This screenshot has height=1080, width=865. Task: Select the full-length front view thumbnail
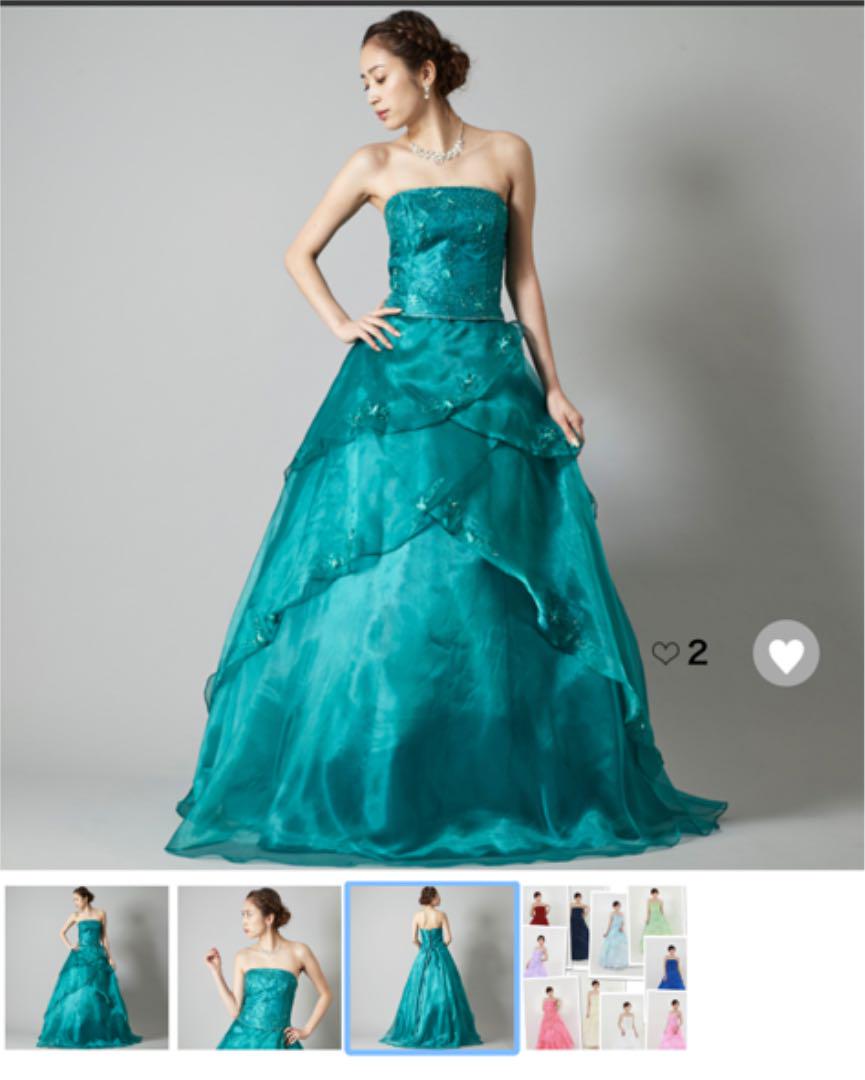pos(87,966)
